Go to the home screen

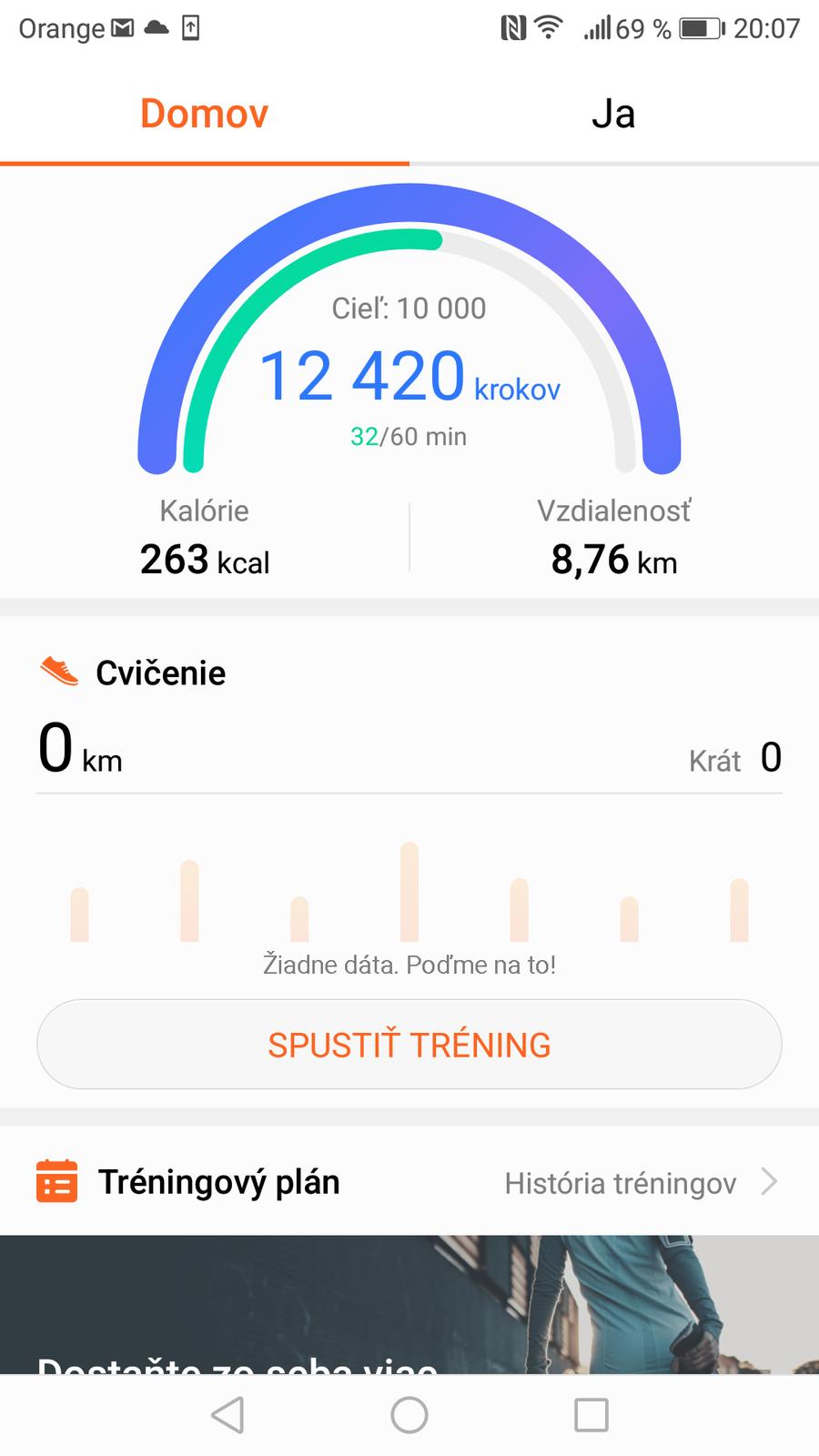click(x=409, y=1415)
